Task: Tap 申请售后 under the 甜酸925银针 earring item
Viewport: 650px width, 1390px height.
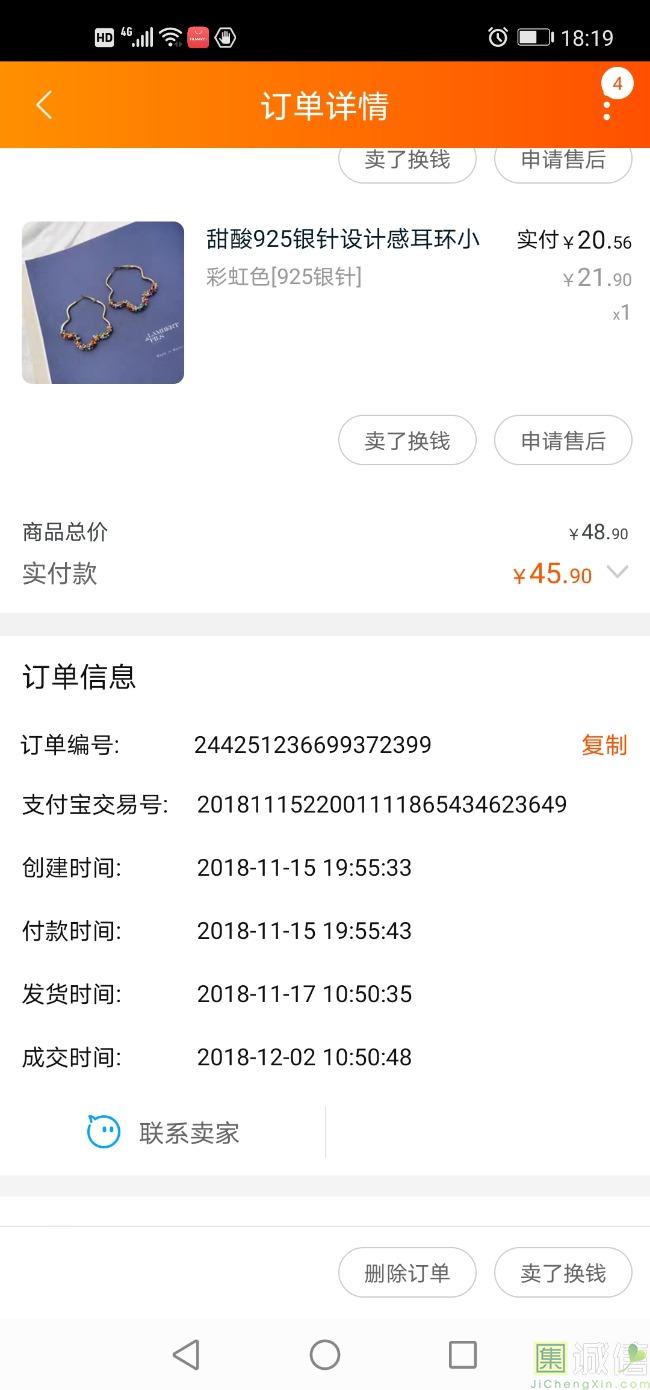Action: 563,441
